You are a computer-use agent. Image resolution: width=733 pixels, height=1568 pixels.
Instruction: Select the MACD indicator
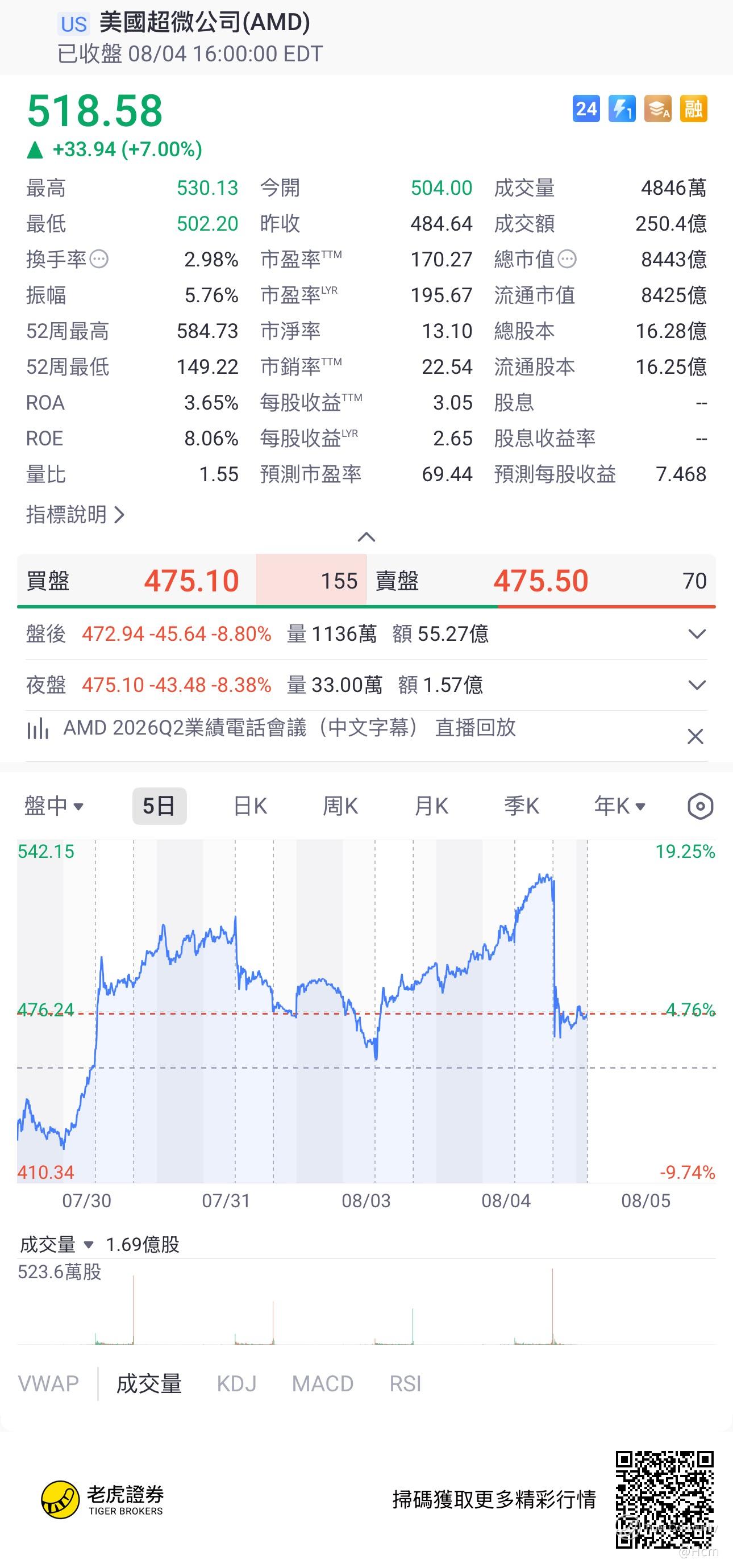tap(323, 1383)
